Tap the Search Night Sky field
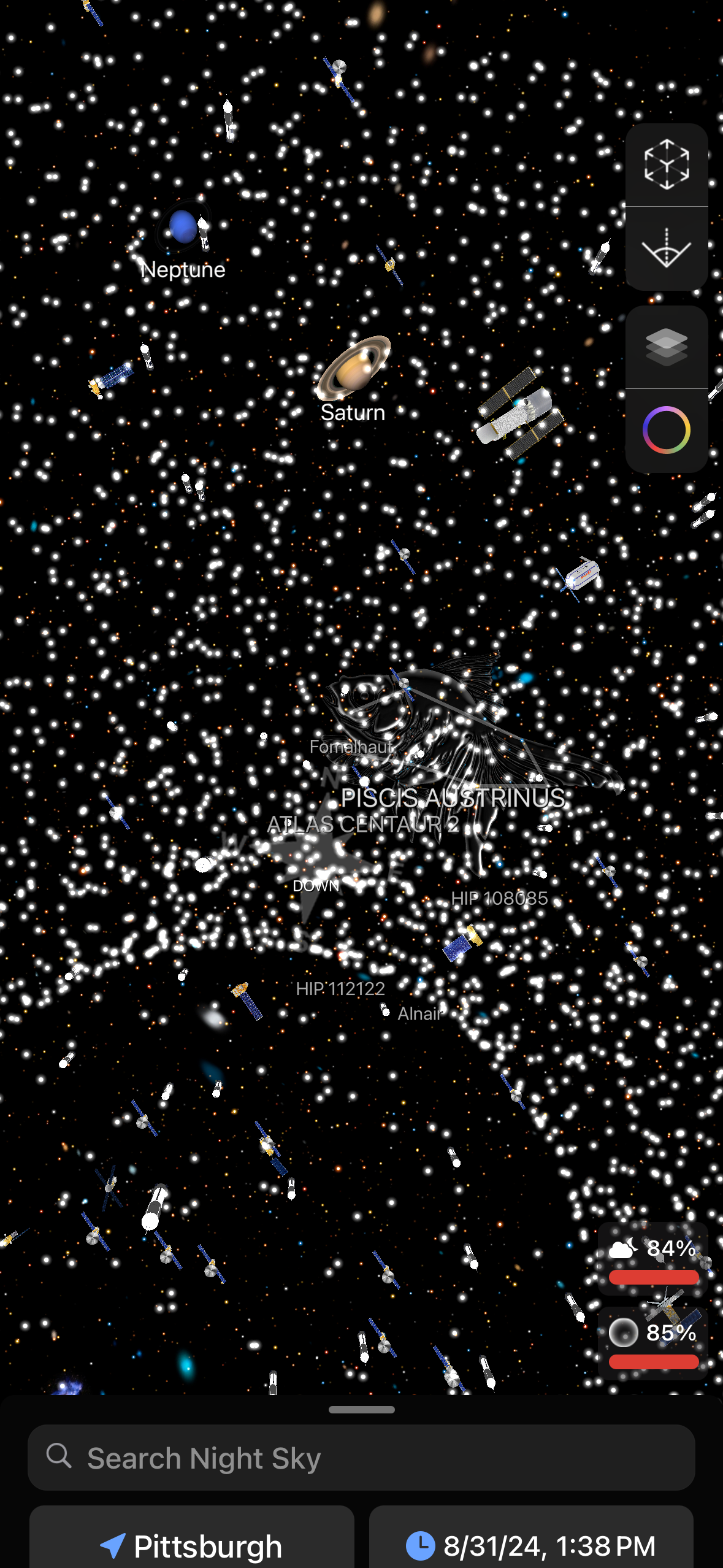This screenshot has height=1568, width=723. [362, 1457]
